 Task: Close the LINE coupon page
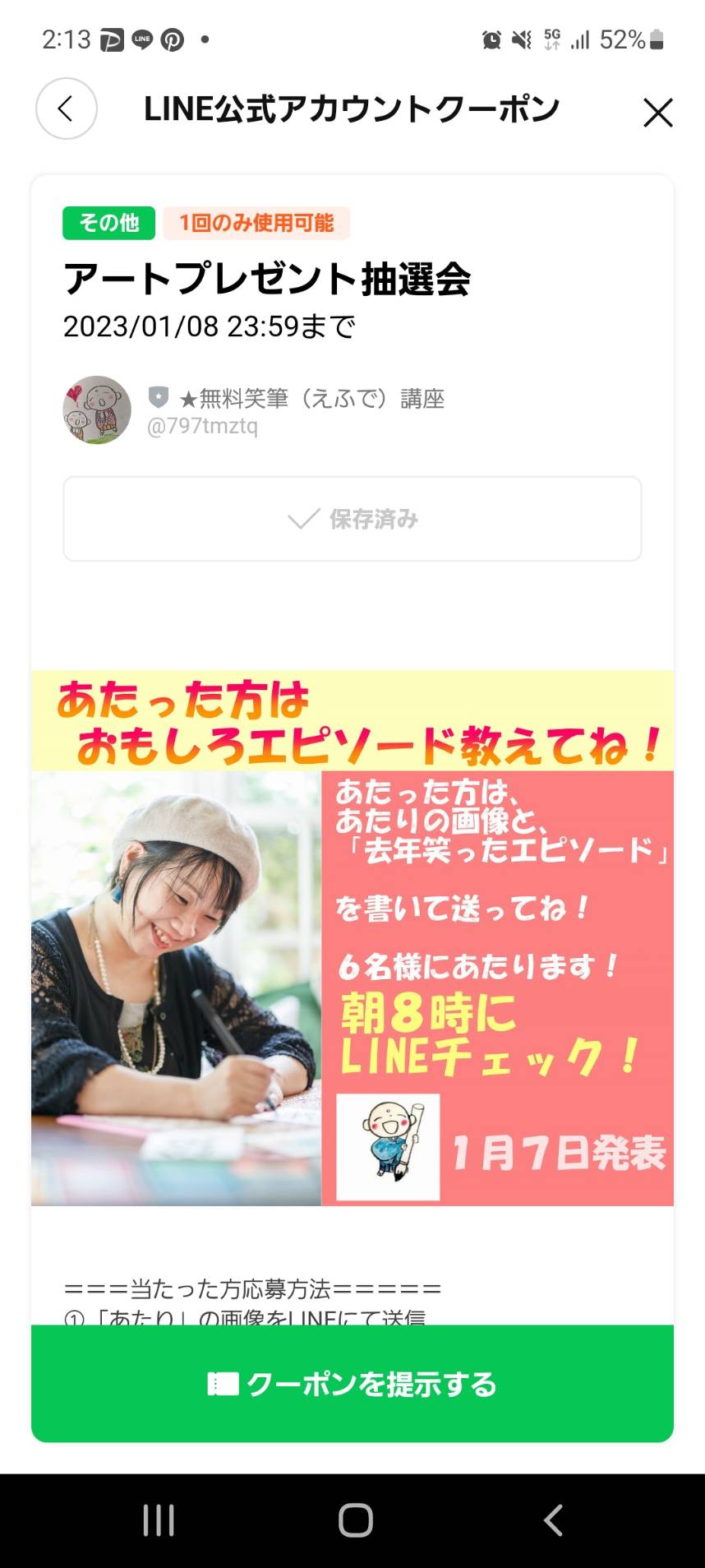click(657, 113)
